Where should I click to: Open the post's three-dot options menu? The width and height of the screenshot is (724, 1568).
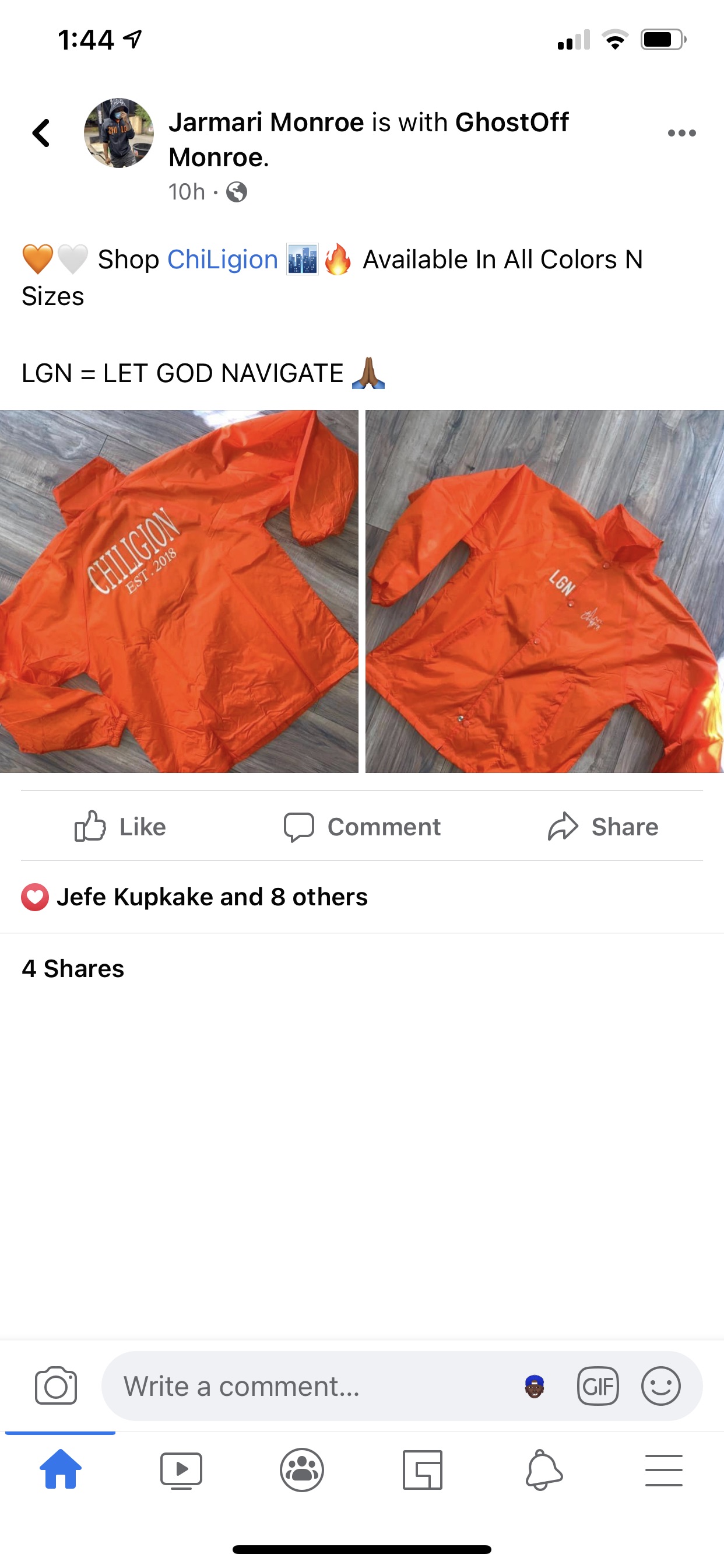(x=681, y=132)
